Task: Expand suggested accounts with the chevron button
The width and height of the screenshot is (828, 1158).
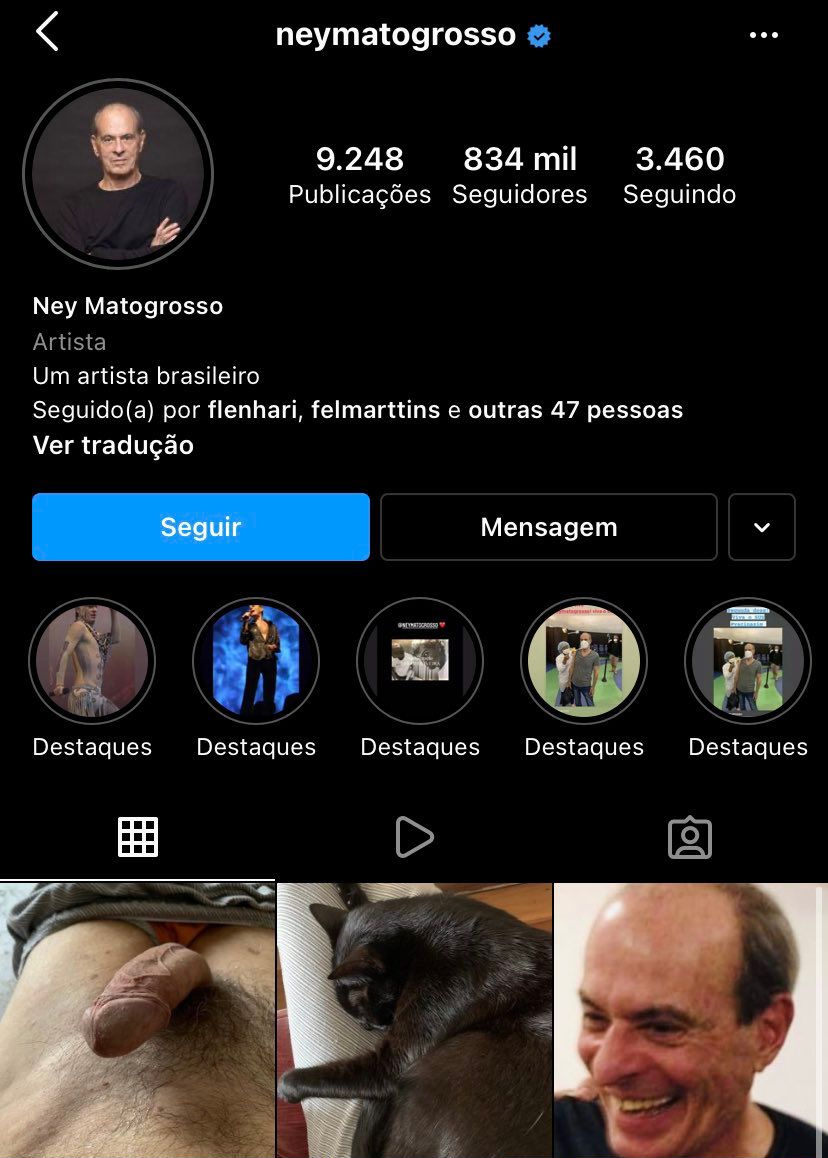Action: pyautogui.click(x=762, y=527)
